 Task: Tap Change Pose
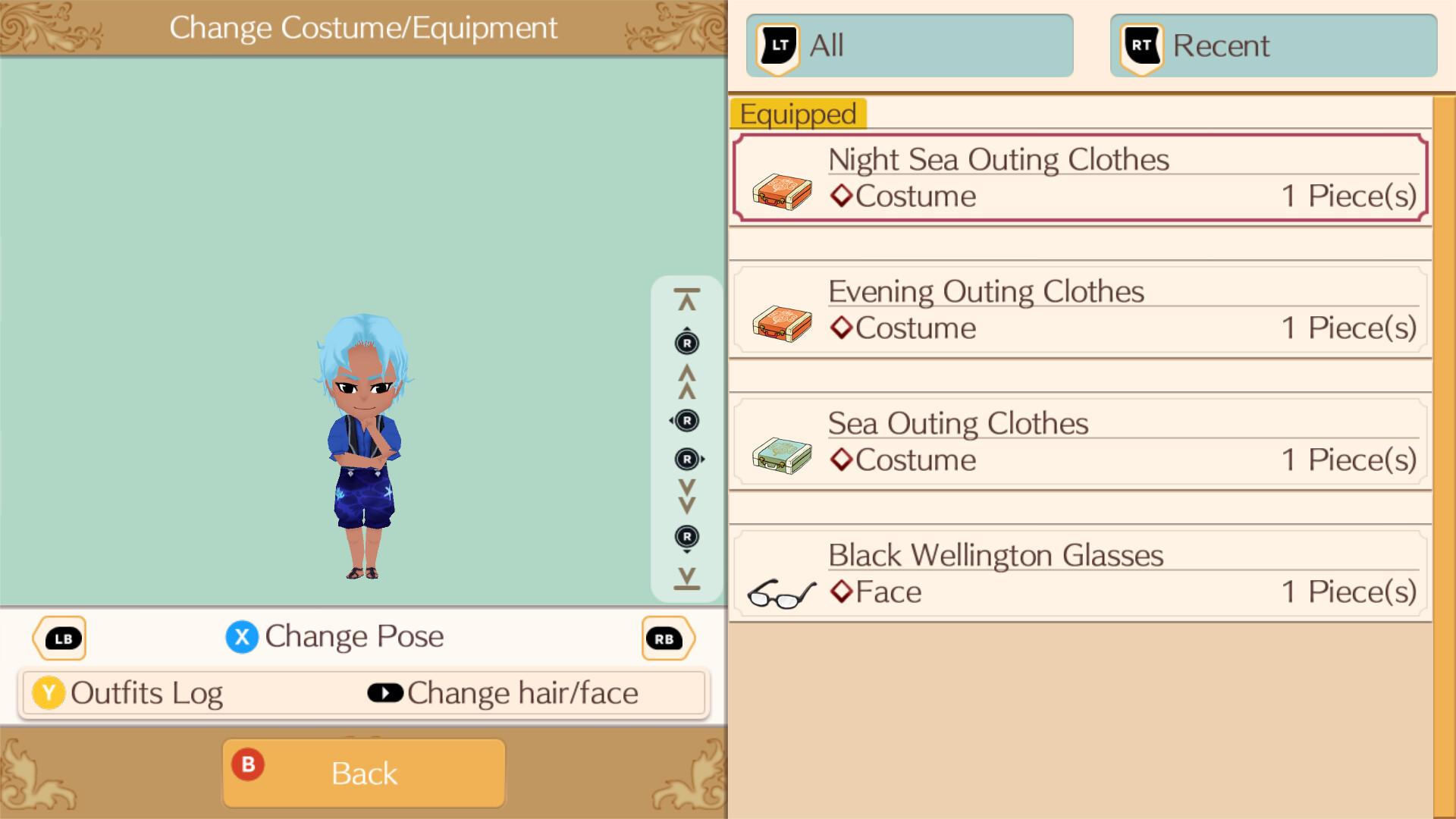click(x=335, y=637)
